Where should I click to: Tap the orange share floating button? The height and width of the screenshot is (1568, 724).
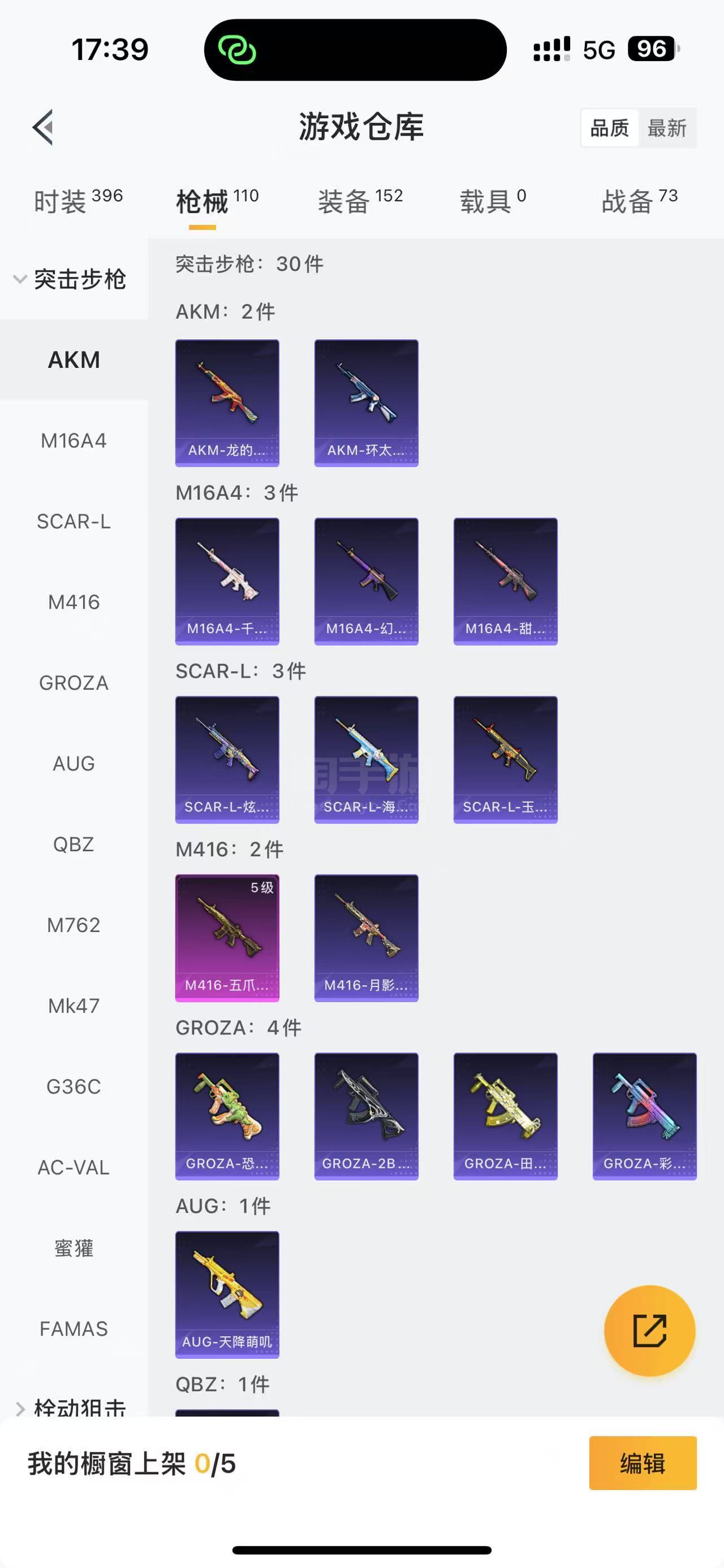(x=649, y=1331)
